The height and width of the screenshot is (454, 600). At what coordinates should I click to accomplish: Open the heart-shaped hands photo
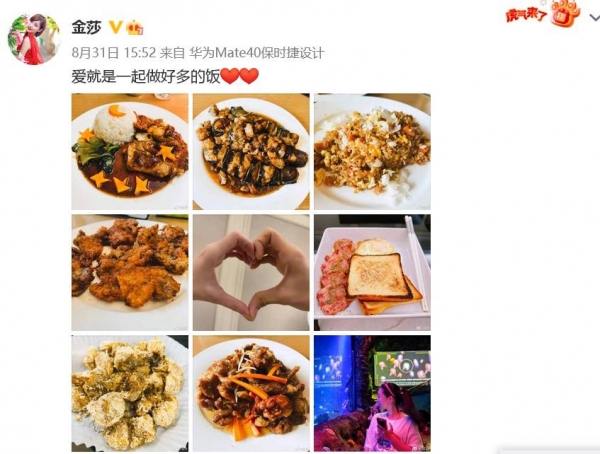[251, 272]
